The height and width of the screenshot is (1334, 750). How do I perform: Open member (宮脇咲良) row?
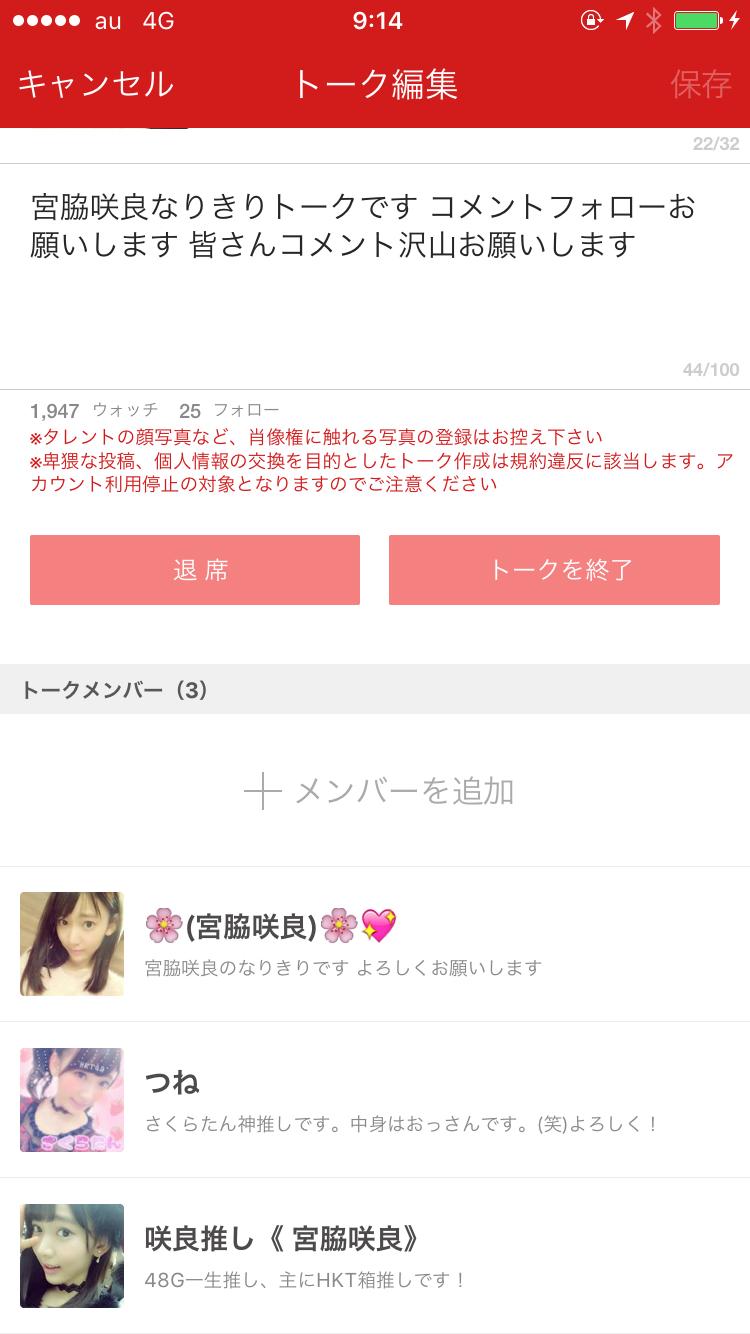coord(375,944)
